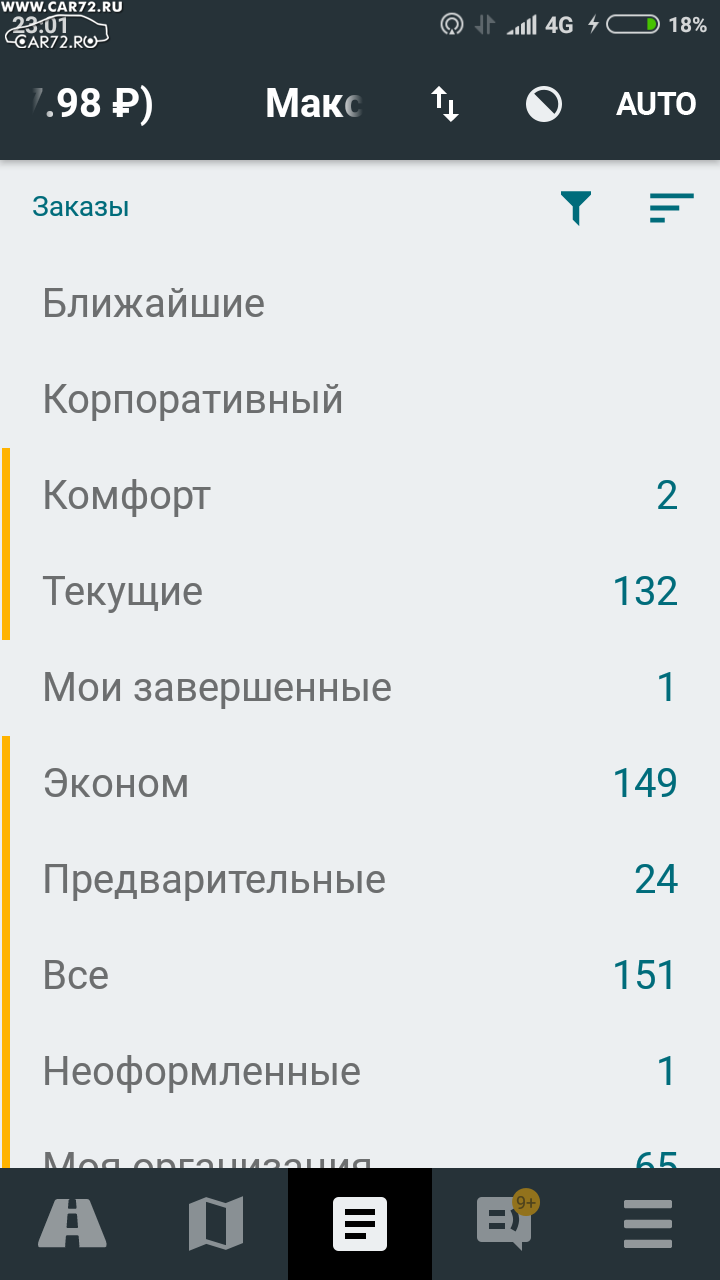This screenshot has height=1280, width=720.
Task: Tap the status circle icon in header
Action: pos(544,104)
